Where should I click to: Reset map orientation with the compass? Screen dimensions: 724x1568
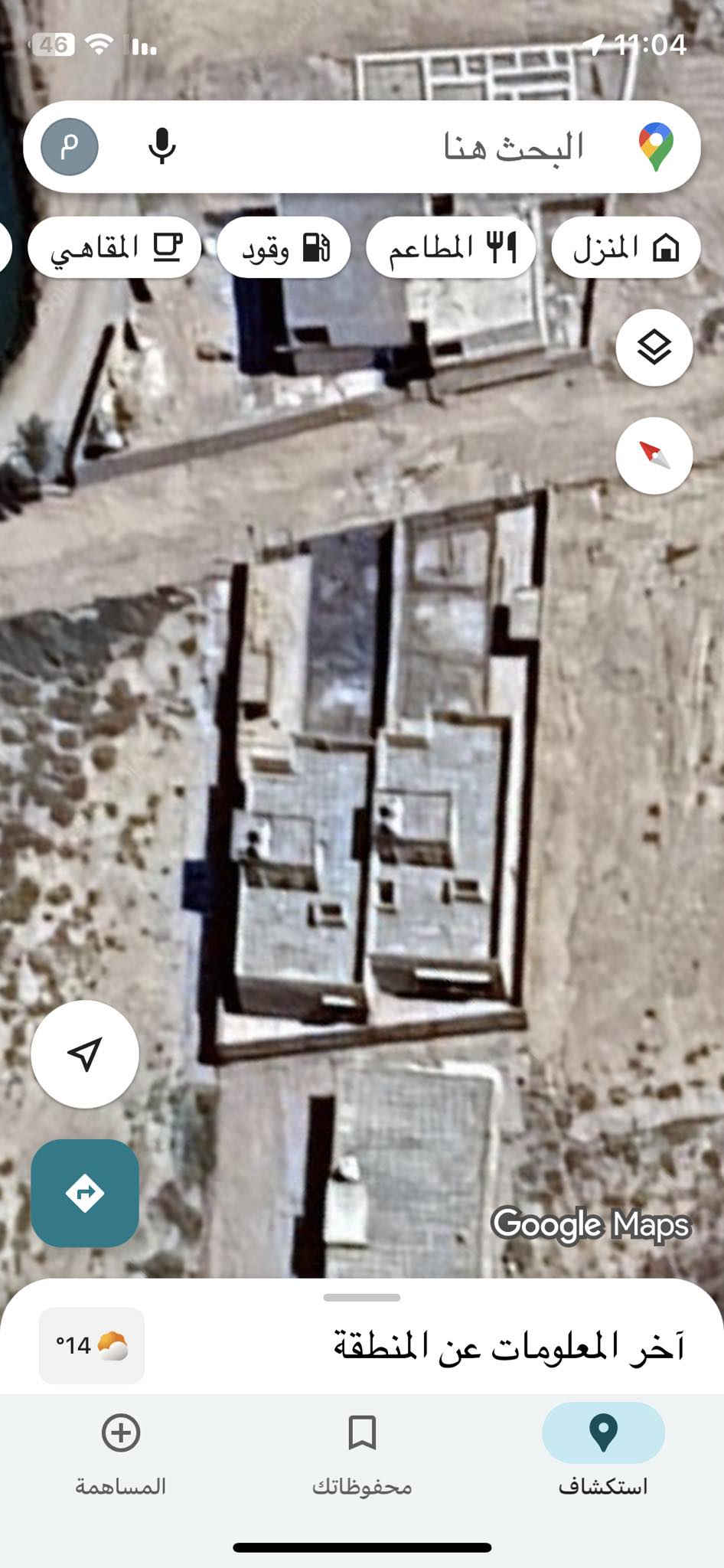pyautogui.click(x=654, y=455)
